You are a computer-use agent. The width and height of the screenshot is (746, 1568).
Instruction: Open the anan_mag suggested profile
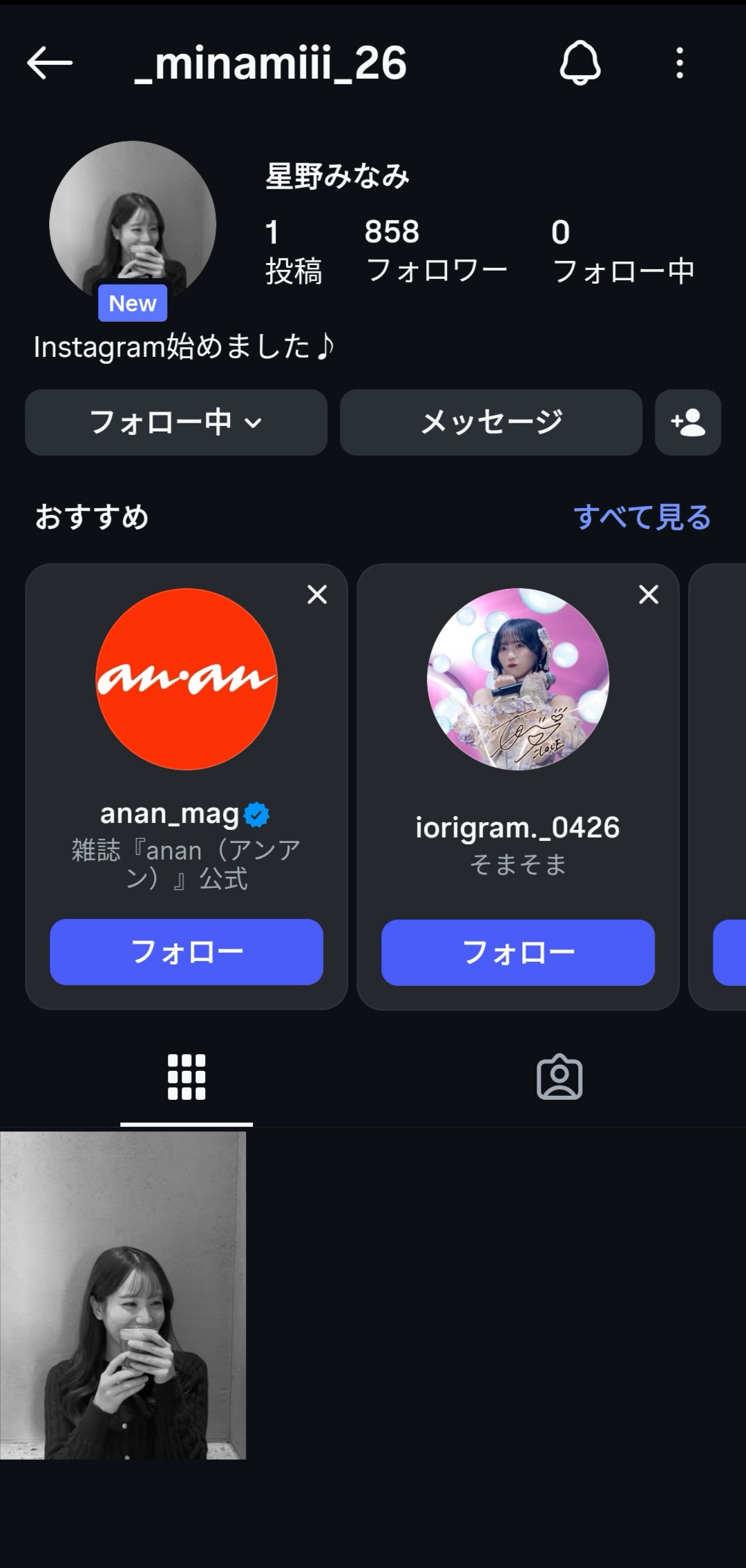186,679
